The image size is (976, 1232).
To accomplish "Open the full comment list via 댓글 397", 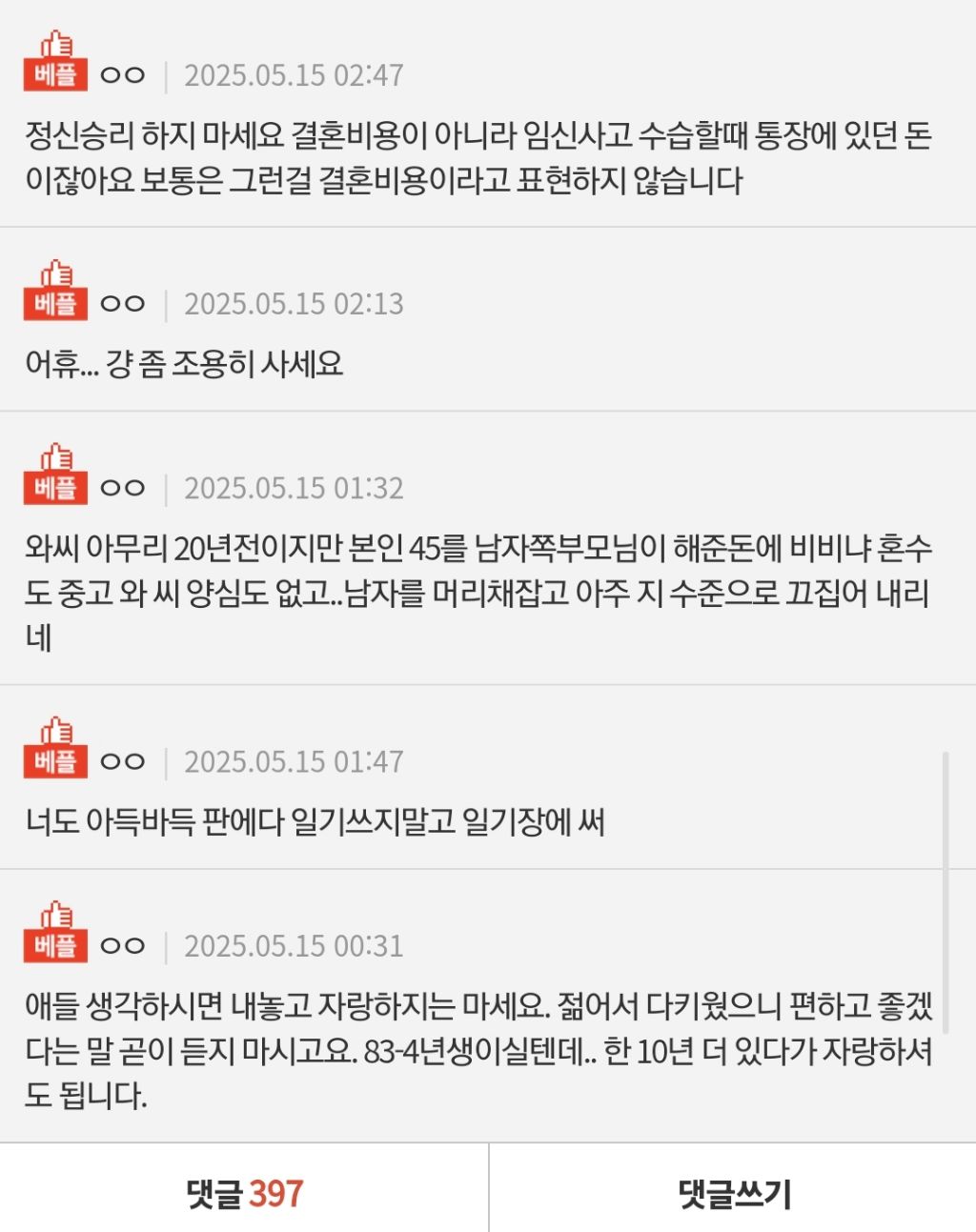I will point(243,1190).
